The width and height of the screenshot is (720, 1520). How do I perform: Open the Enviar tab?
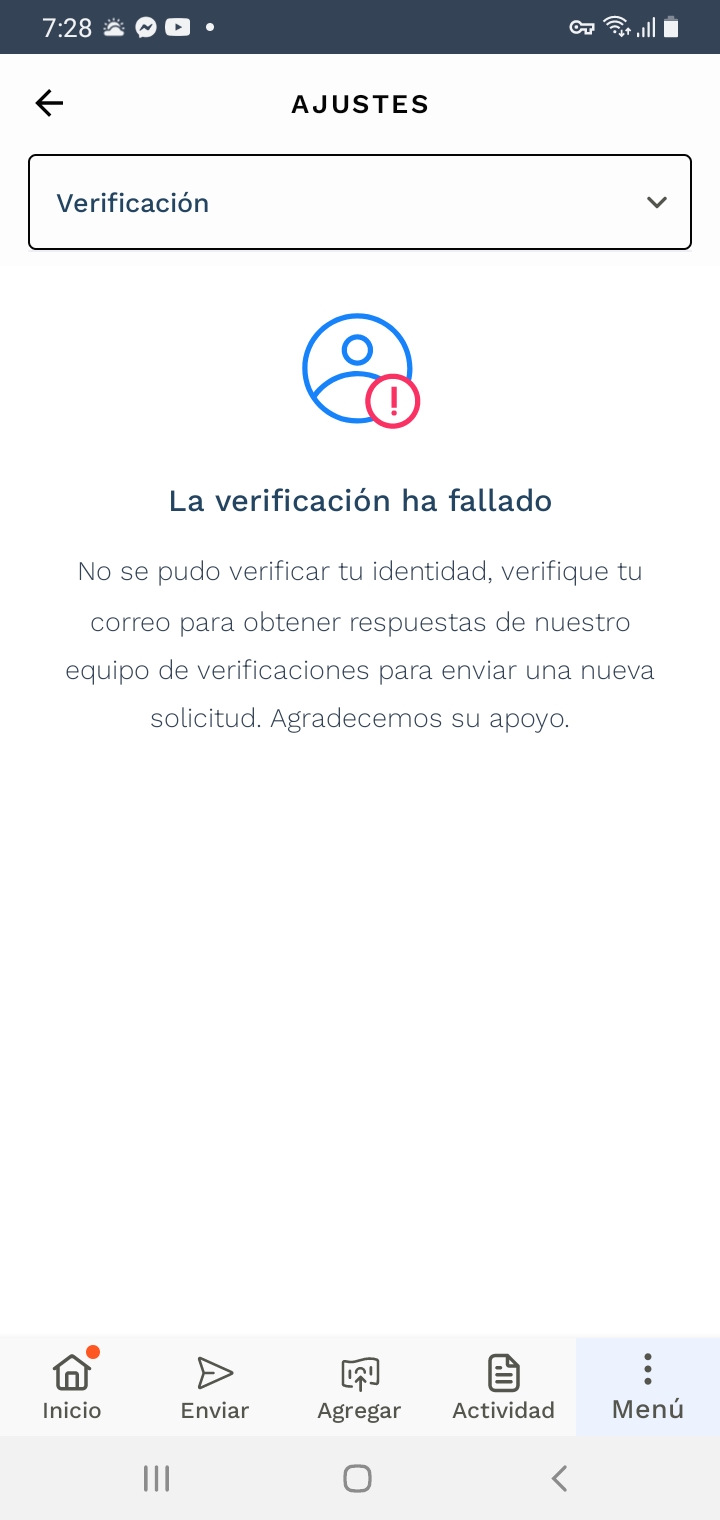pyautogui.click(x=215, y=1386)
